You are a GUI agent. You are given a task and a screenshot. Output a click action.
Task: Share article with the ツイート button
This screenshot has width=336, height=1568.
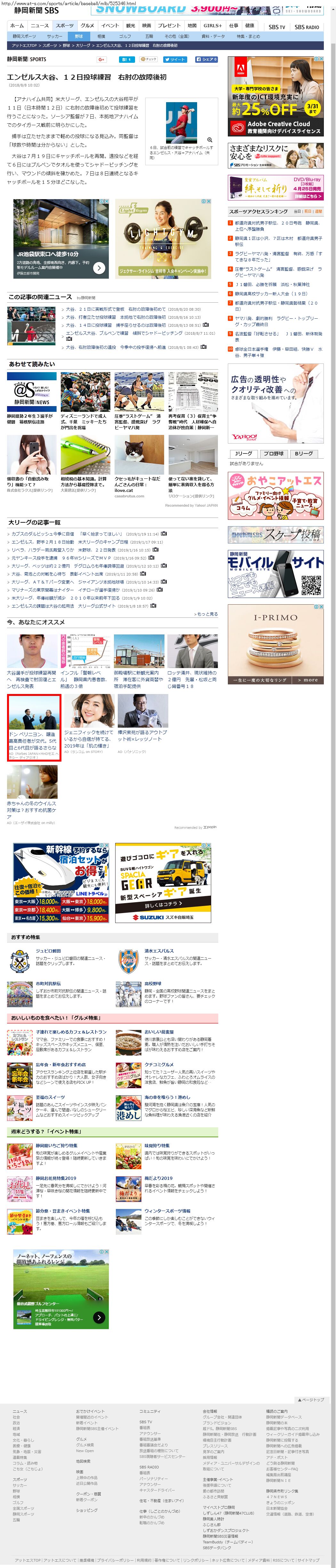[177, 60]
